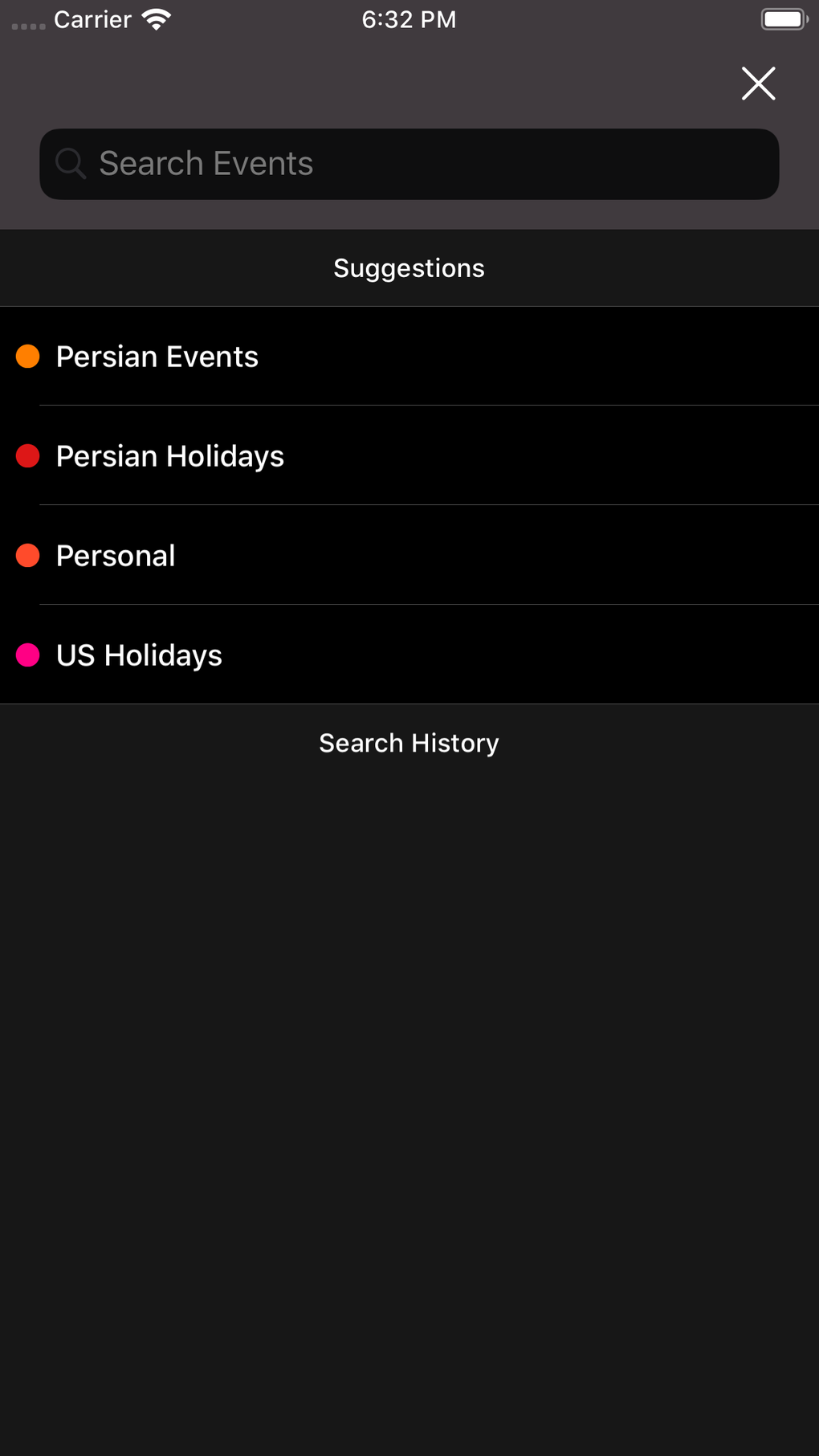Close the search screen
This screenshot has height=1456, width=819.
point(758,84)
